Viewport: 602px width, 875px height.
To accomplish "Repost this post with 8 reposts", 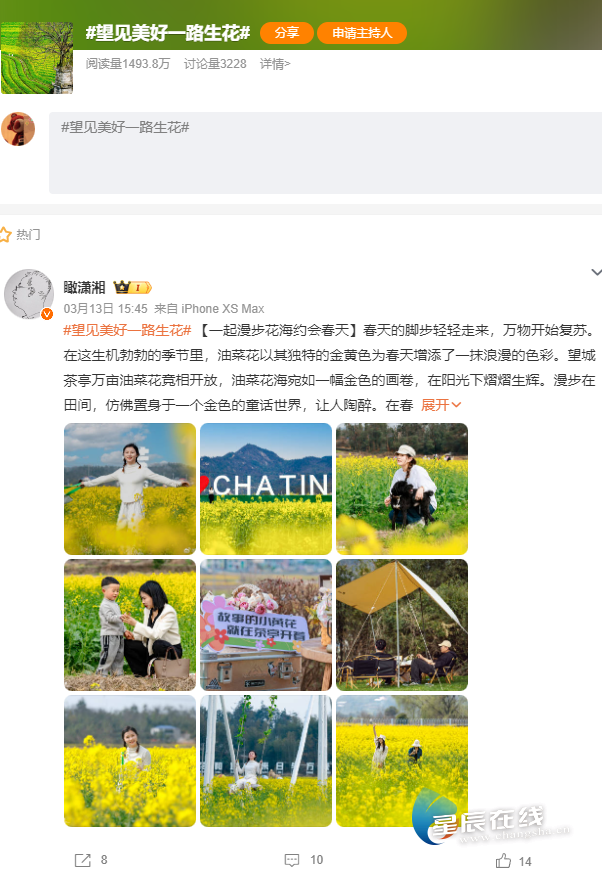I will 91,860.
